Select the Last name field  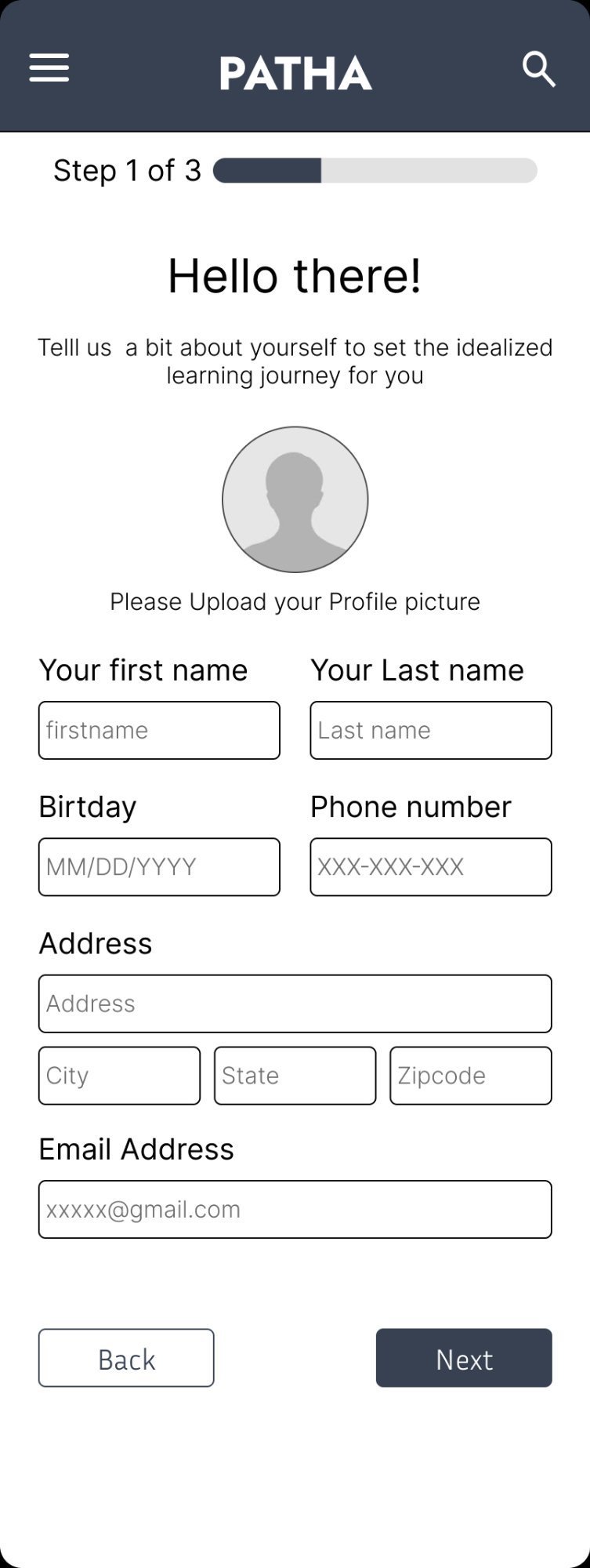pyautogui.click(x=431, y=731)
